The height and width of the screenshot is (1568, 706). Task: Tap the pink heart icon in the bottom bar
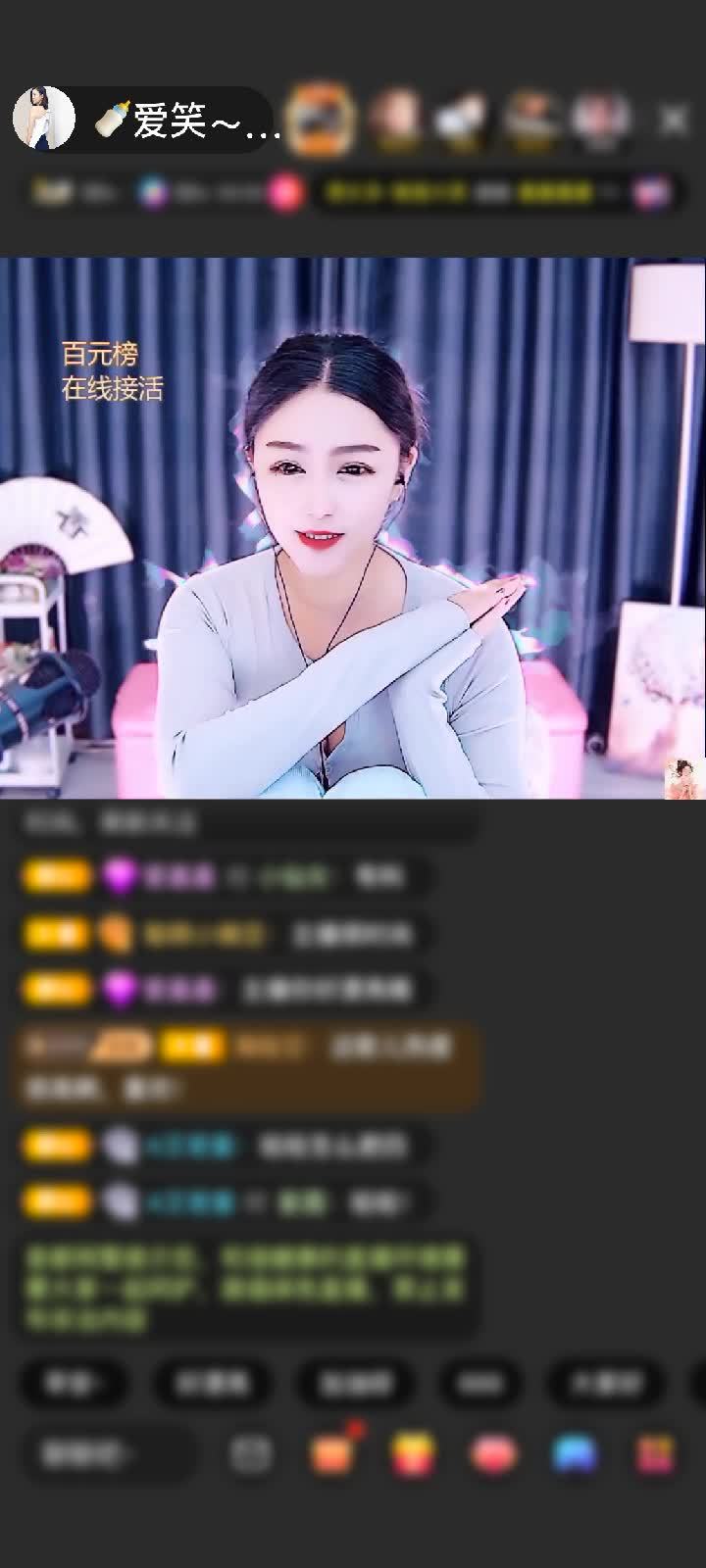click(x=493, y=1454)
